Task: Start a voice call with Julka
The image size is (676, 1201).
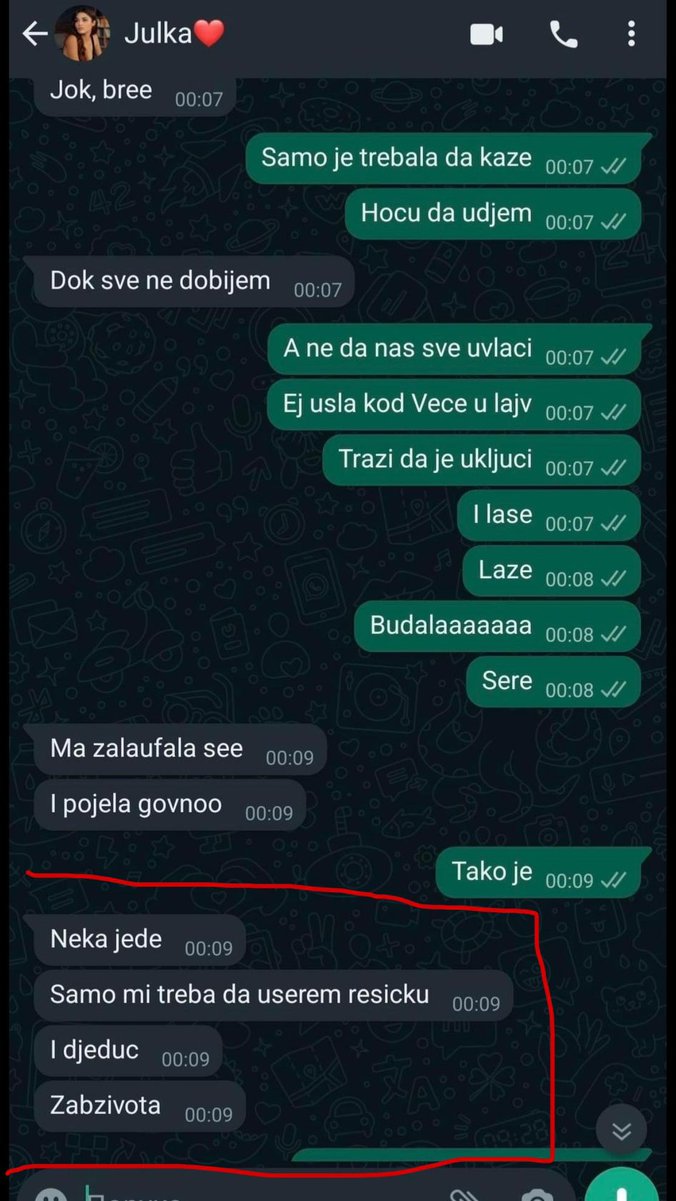Action: (563, 35)
